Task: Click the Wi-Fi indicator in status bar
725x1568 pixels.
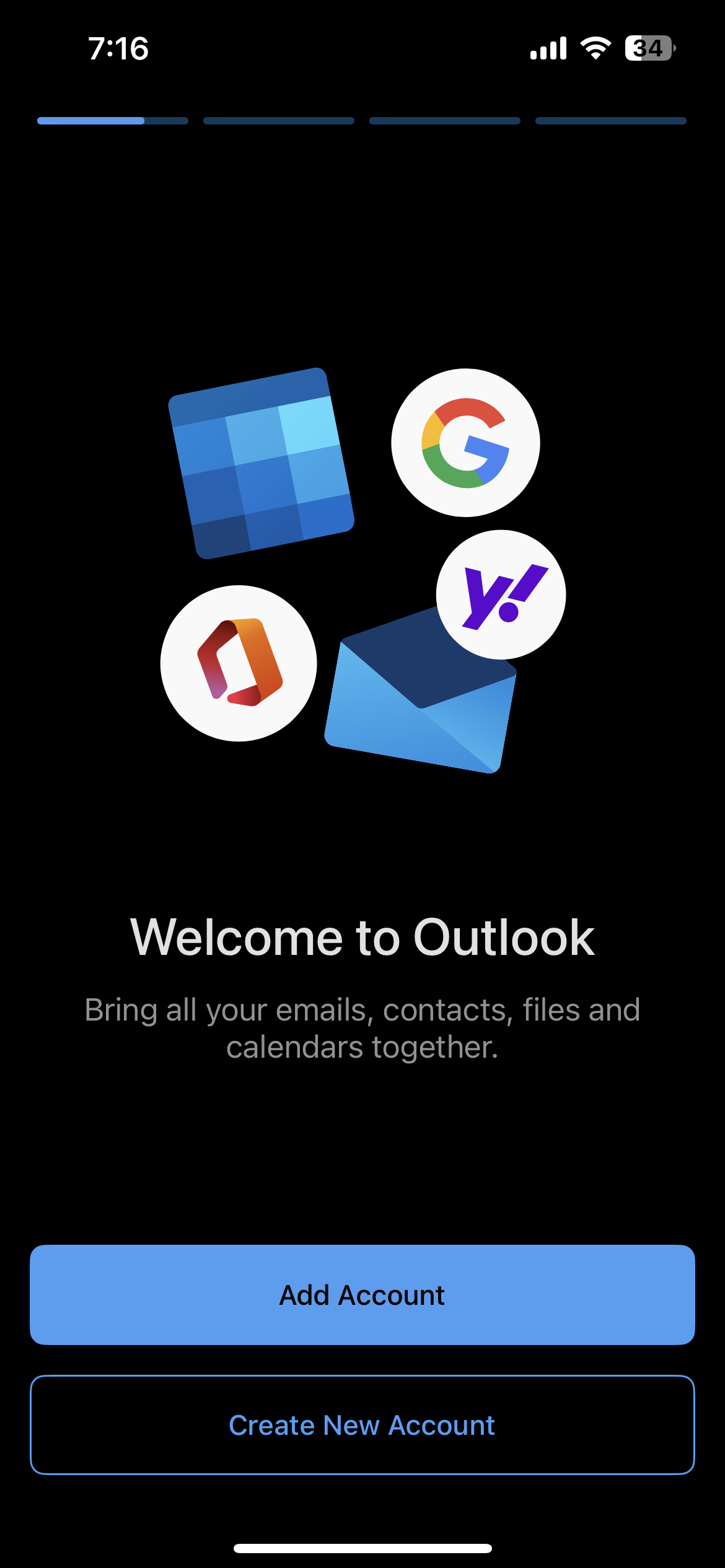Action: pyautogui.click(x=594, y=48)
